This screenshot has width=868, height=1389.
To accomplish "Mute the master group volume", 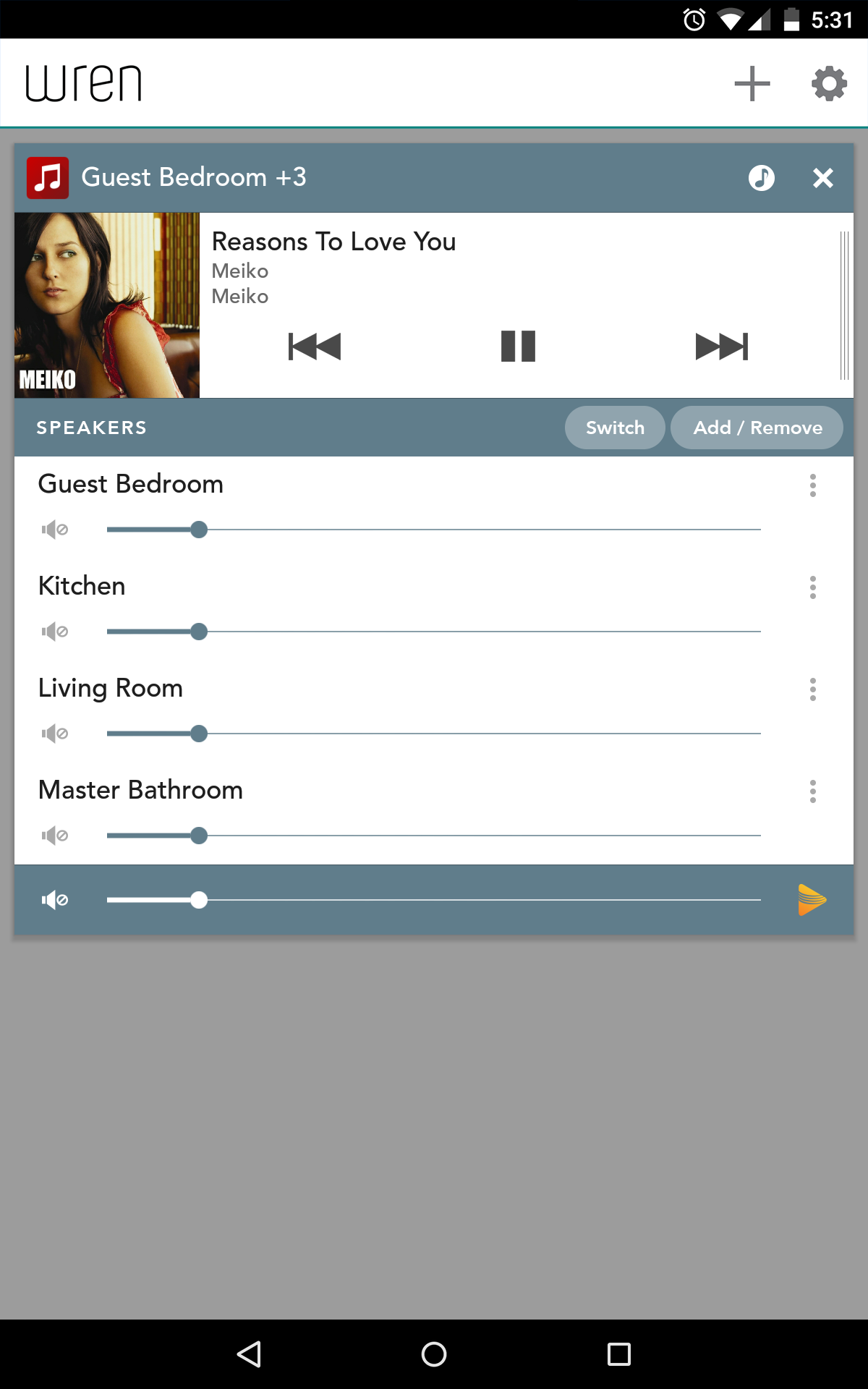I will point(55,899).
